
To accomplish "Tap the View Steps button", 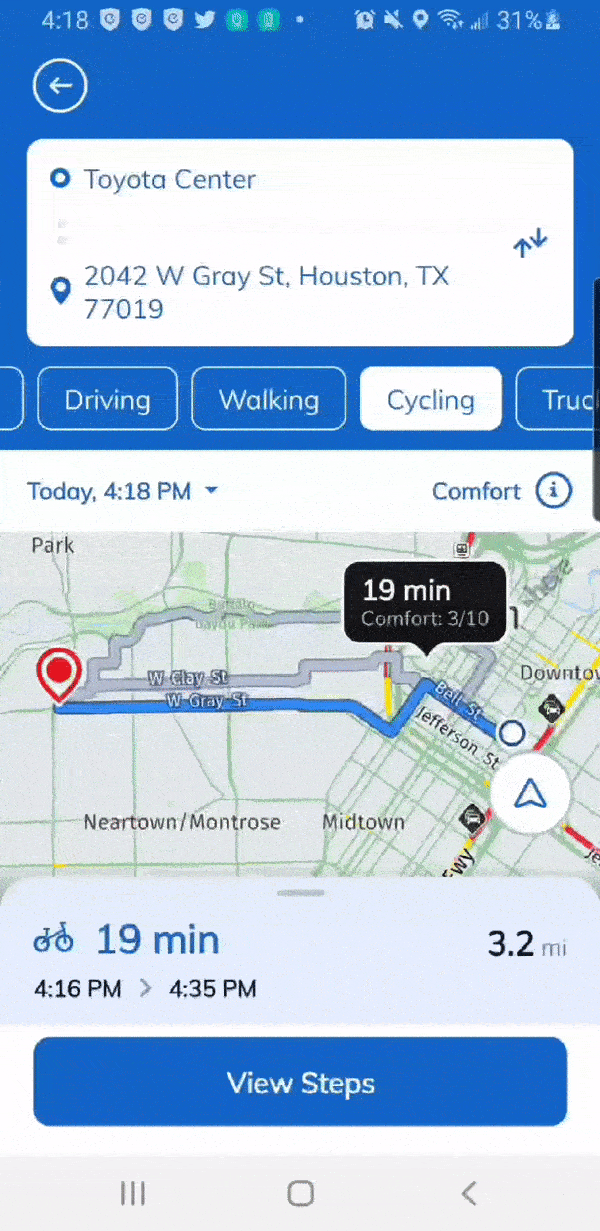I will tap(300, 1082).
